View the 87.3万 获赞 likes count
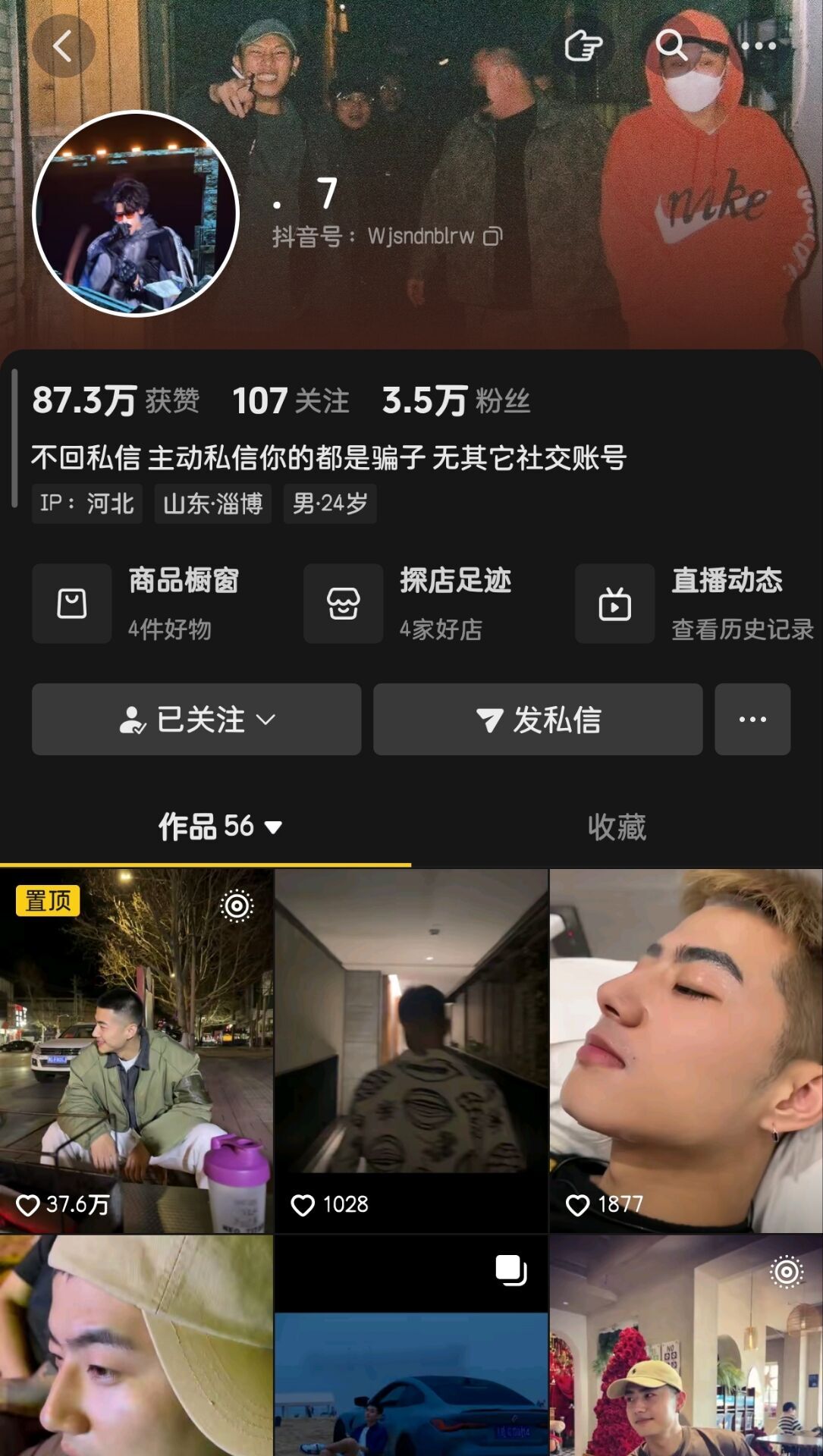The image size is (823, 1456). click(x=115, y=400)
